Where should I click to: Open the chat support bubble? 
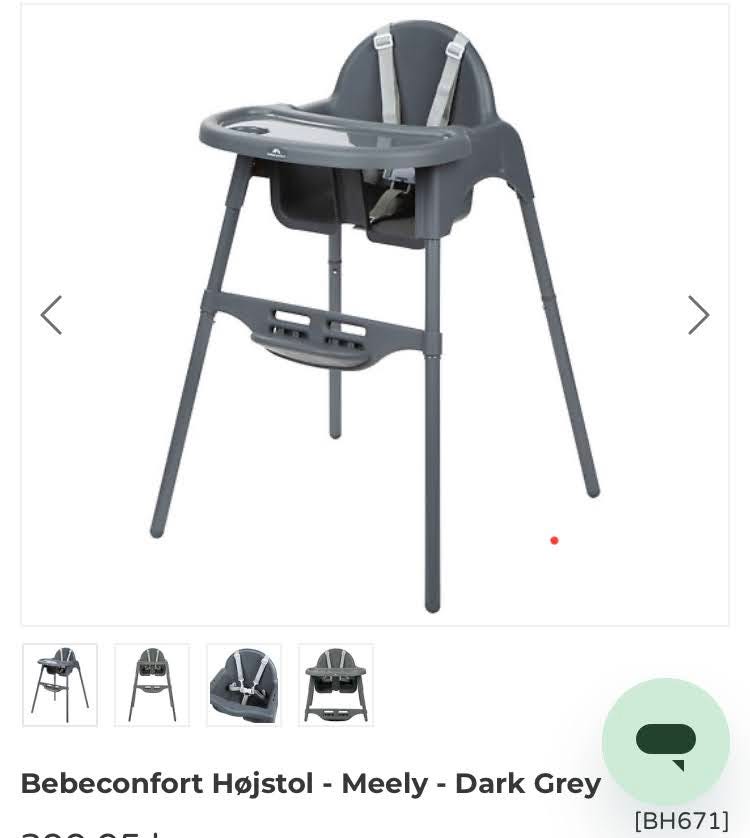click(x=666, y=742)
